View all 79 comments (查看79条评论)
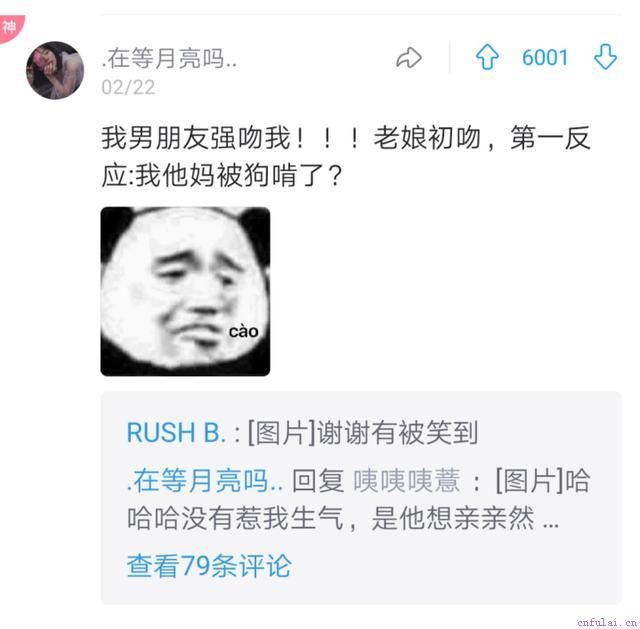The width and height of the screenshot is (640, 629). [208, 565]
